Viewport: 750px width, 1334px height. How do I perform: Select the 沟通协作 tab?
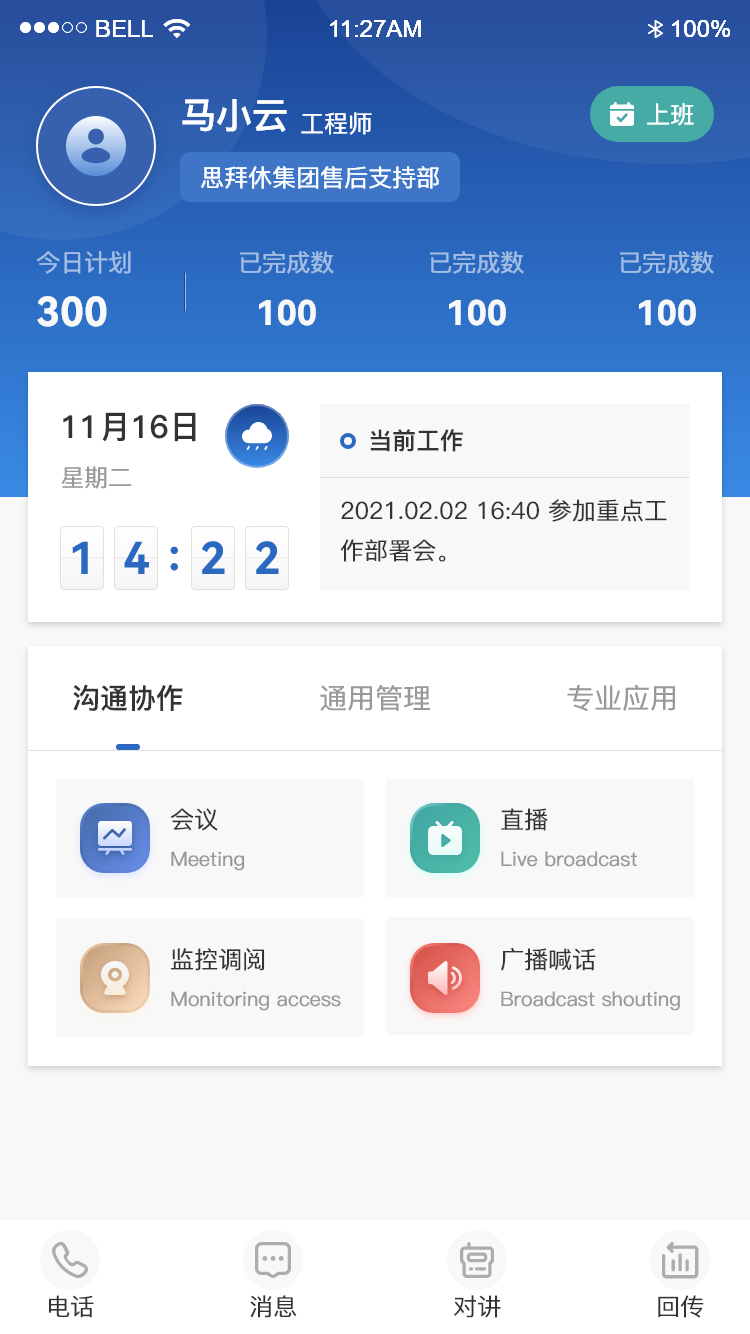click(128, 698)
